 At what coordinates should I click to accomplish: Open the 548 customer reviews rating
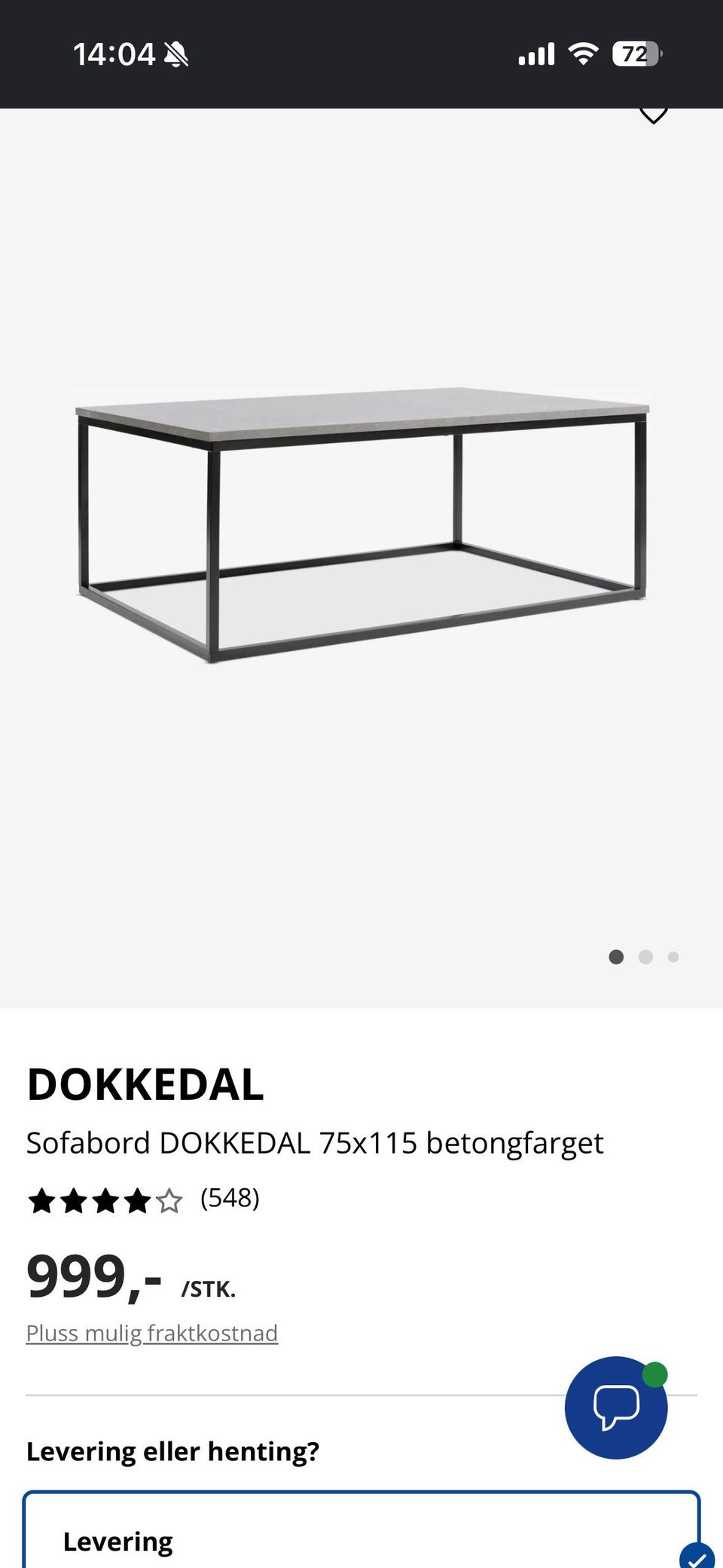click(x=143, y=1200)
